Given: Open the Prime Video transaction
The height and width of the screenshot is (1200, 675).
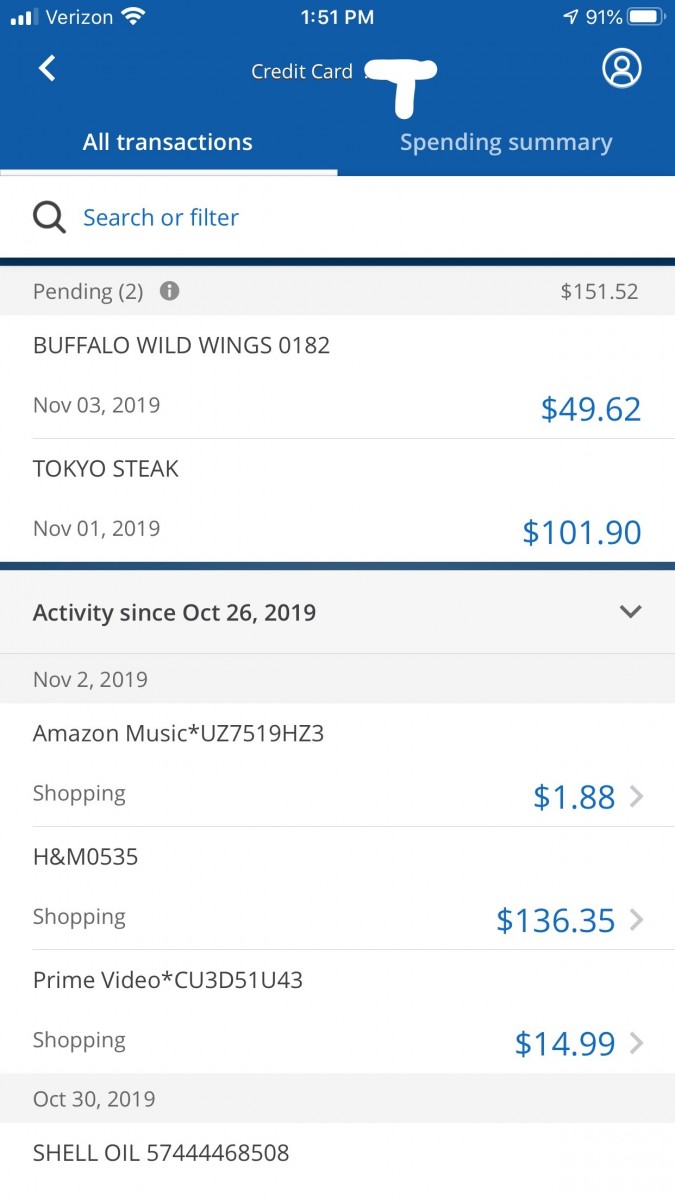Looking at the screenshot, I should [x=337, y=1011].
